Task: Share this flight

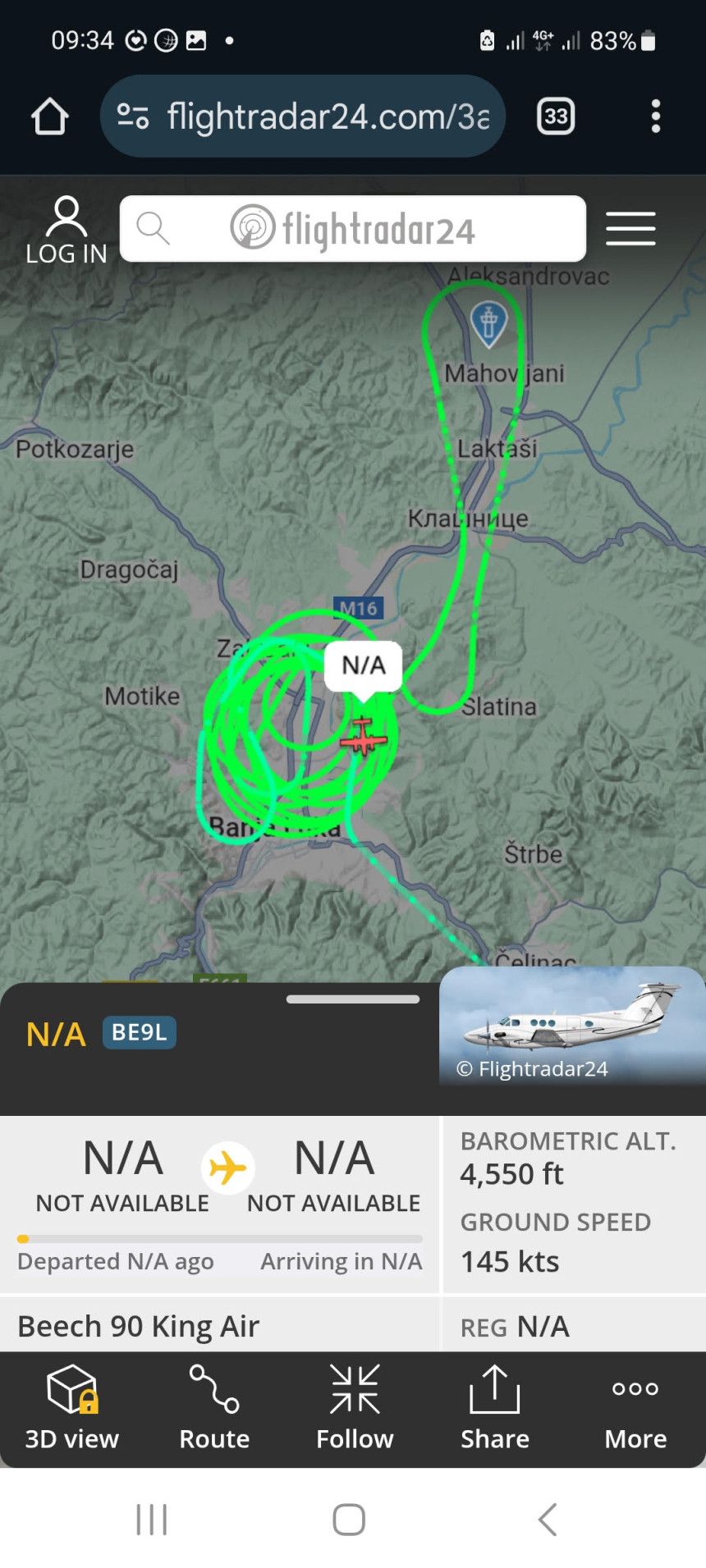Action: coord(495,1408)
